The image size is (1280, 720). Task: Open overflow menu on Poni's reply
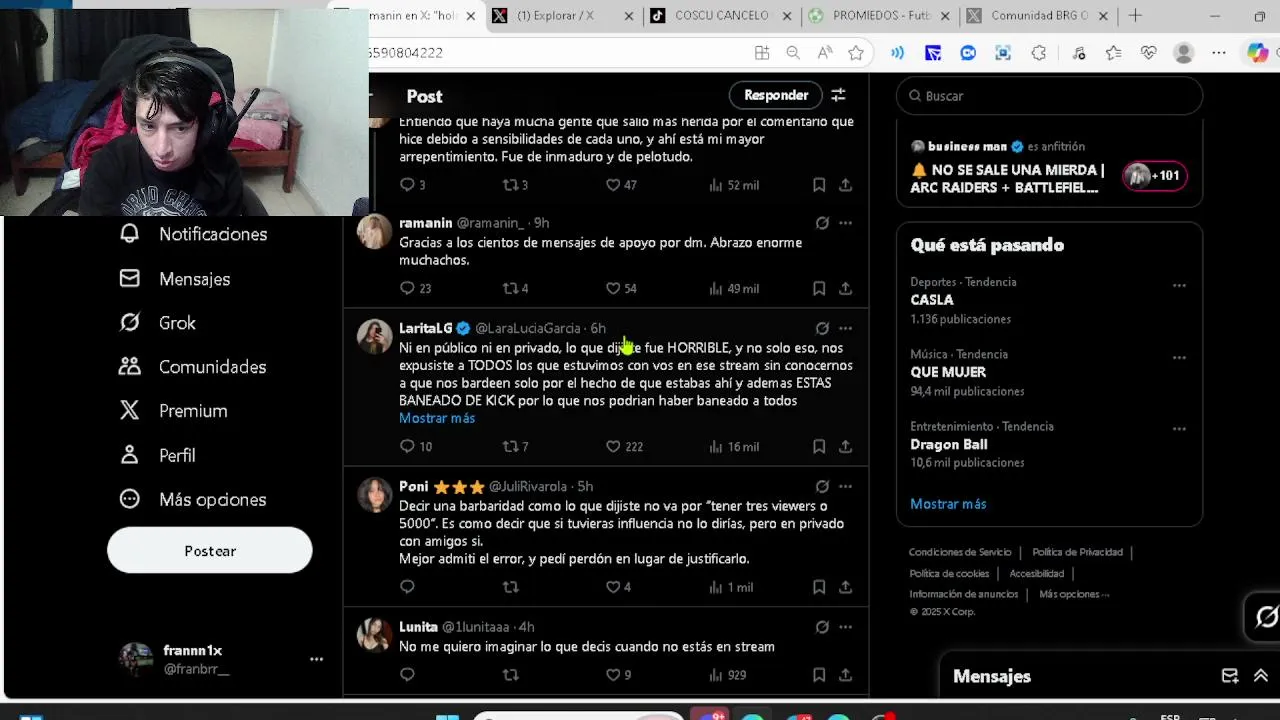click(845, 486)
